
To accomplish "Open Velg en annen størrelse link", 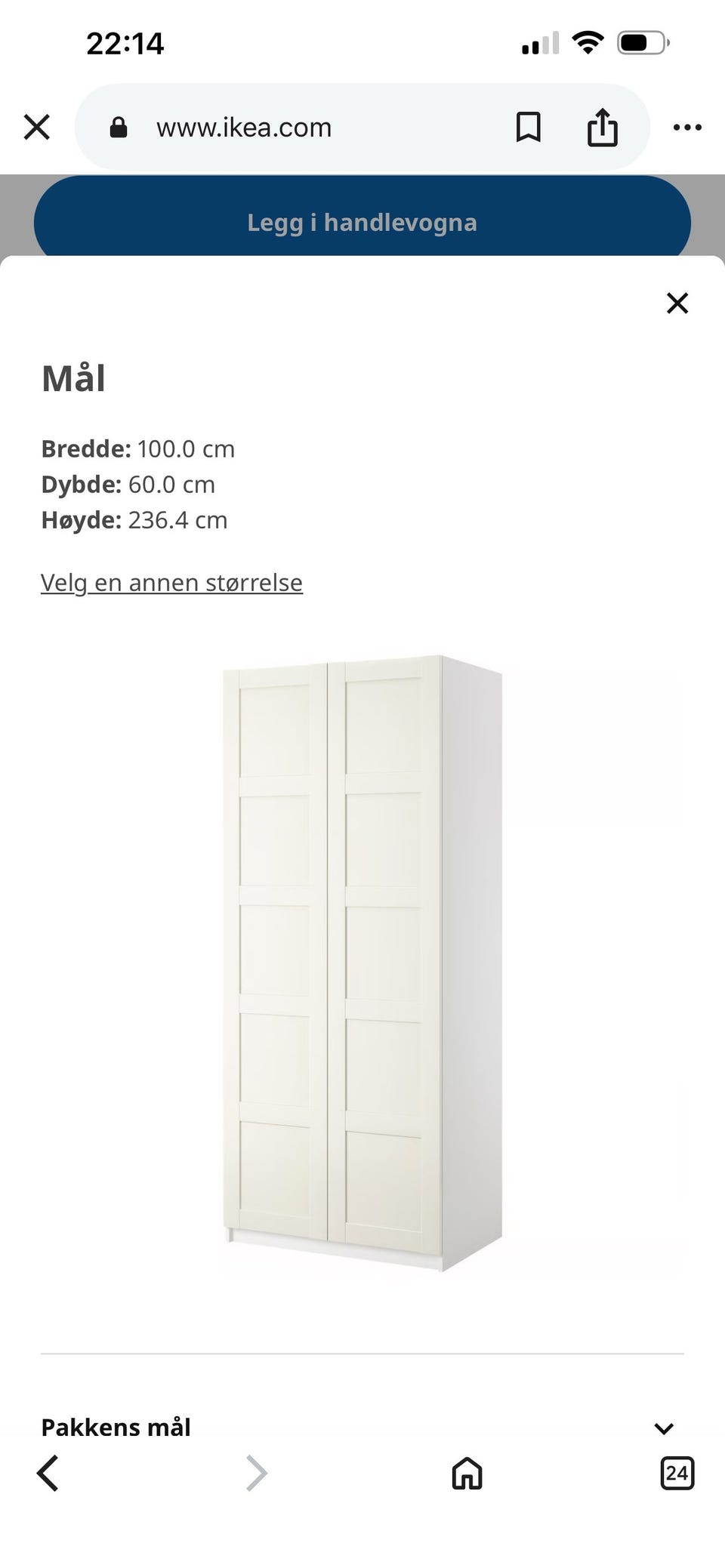I will tap(171, 582).
